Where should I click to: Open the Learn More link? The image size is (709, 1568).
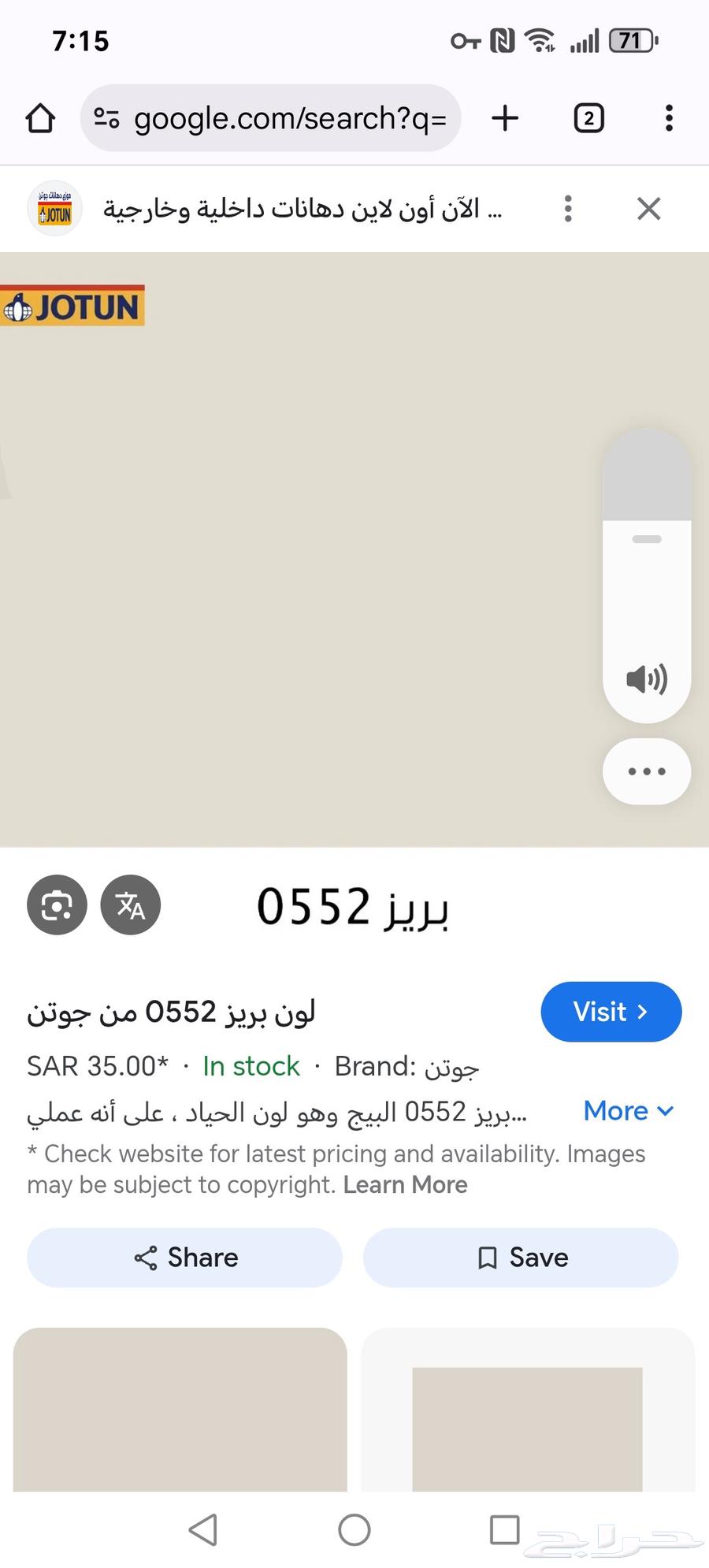click(x=405, y=1183)
